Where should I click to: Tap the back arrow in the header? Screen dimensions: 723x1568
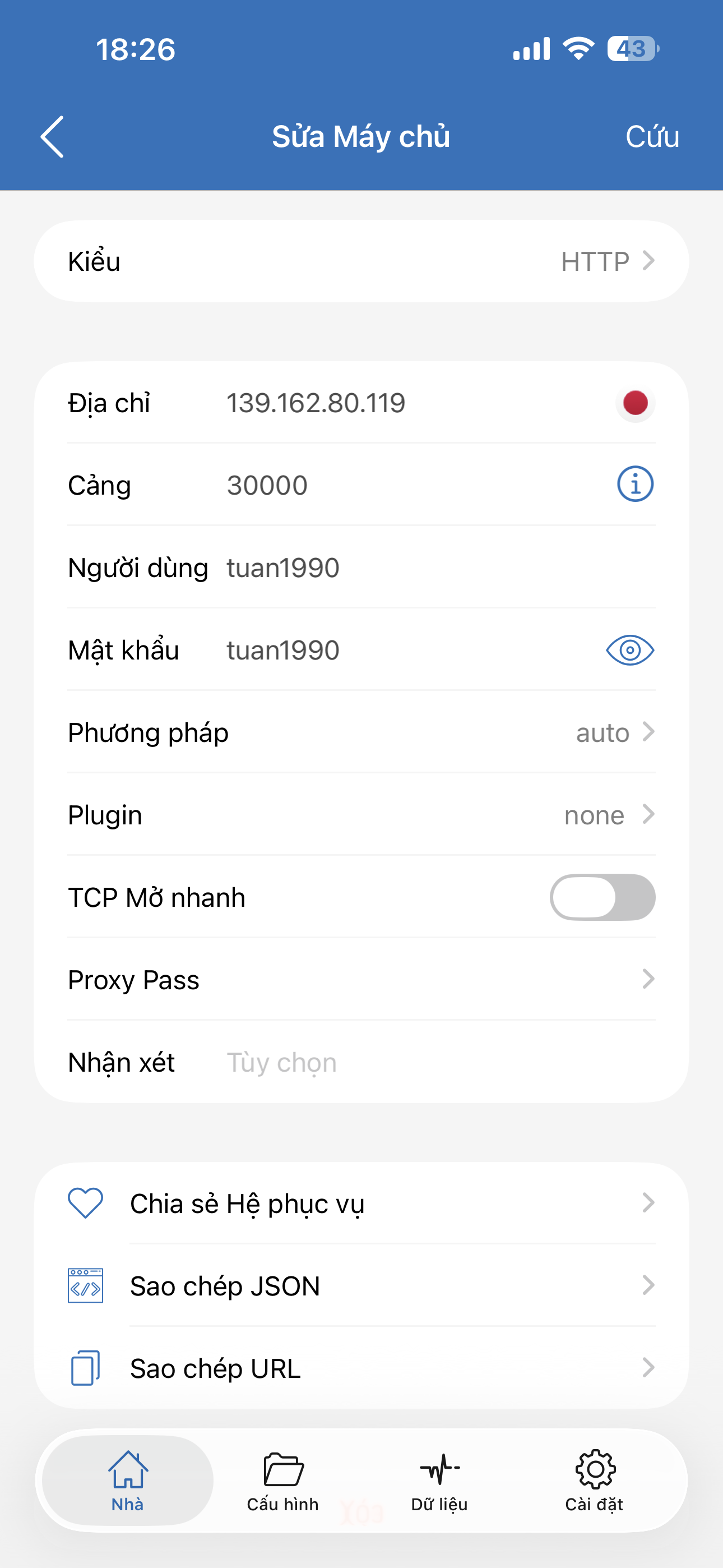coord(53,137)
